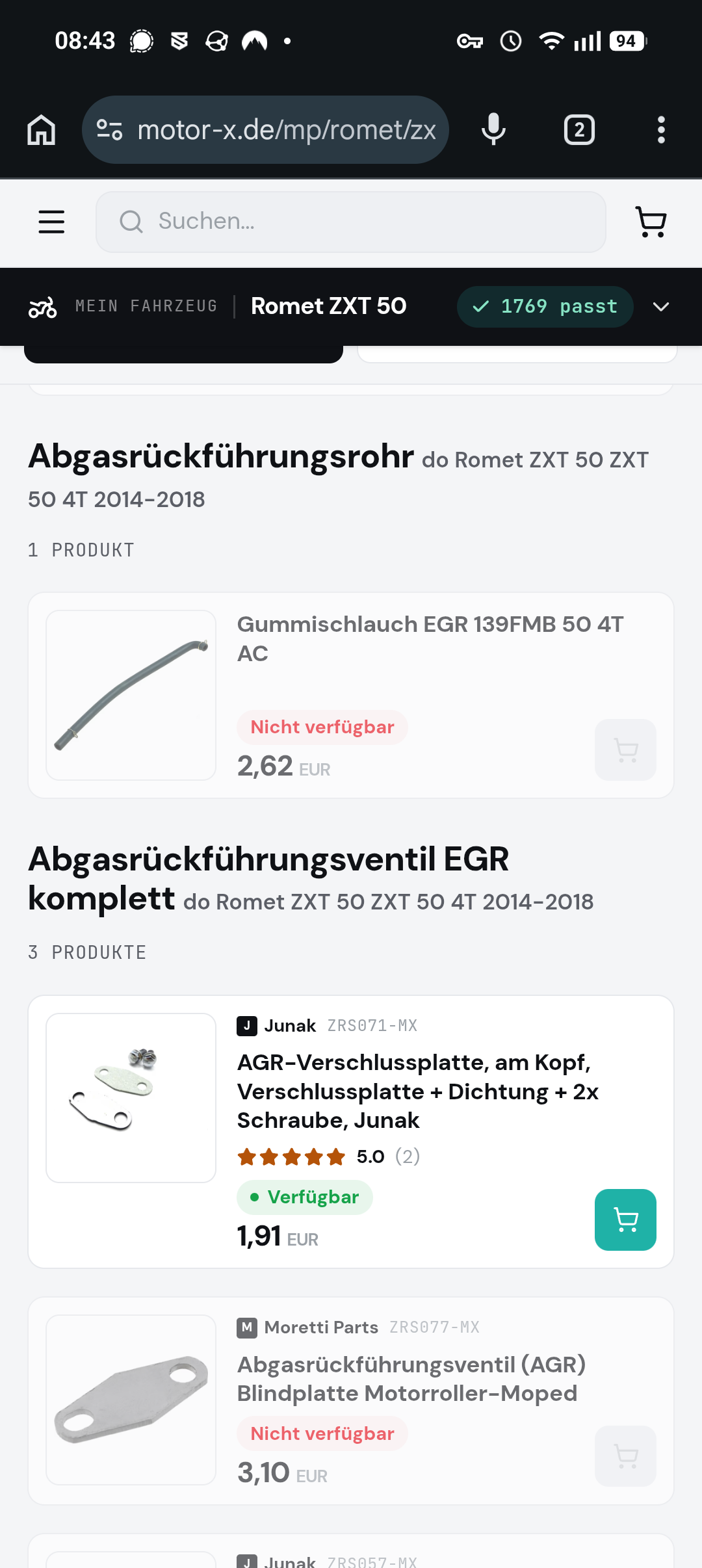Add the Junak AGR-Verschlussplatte to cart
The image size is (702, 1568).
tap(625, 1220)
